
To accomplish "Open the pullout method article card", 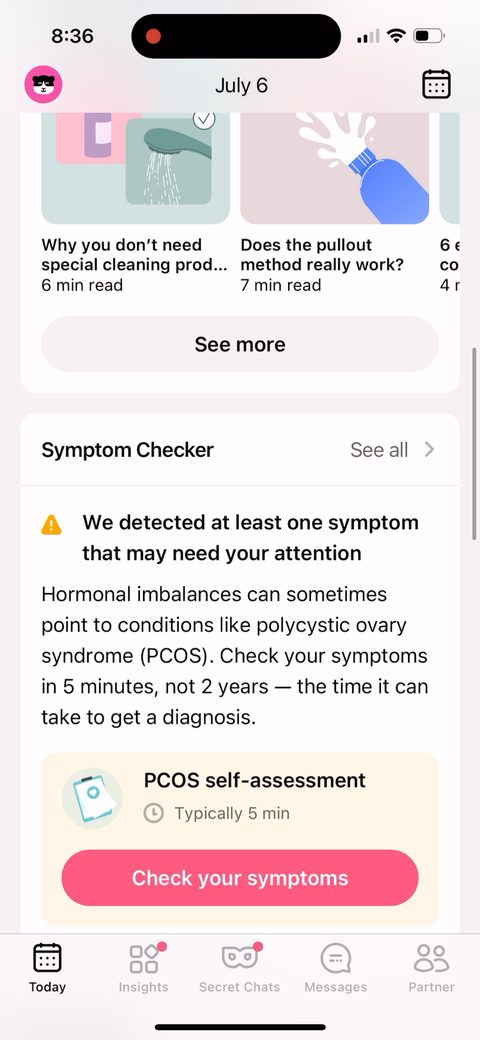I will [x=334, y=203].
